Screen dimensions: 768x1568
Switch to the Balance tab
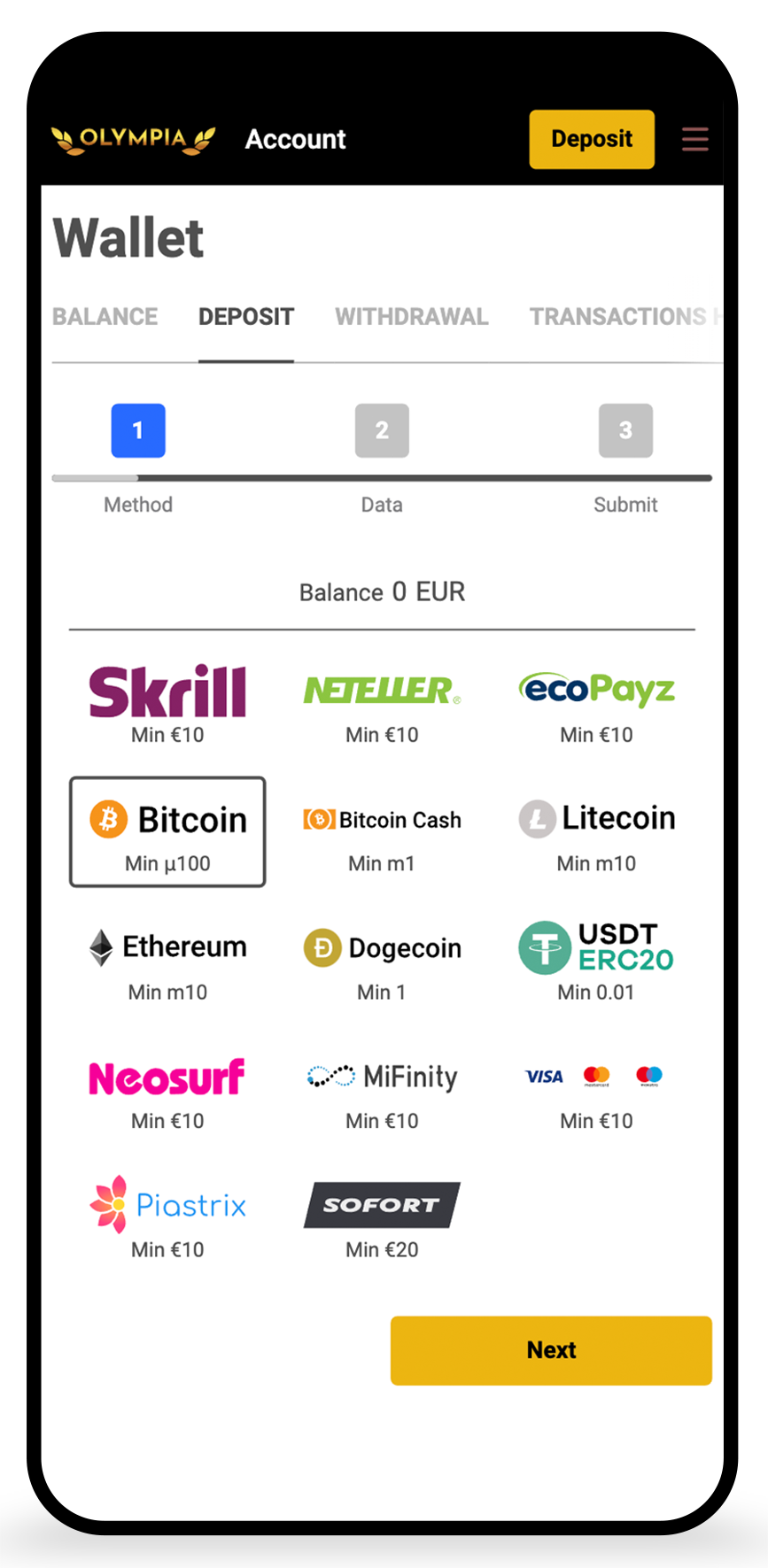pyautogui.click(x=105, y=317)
